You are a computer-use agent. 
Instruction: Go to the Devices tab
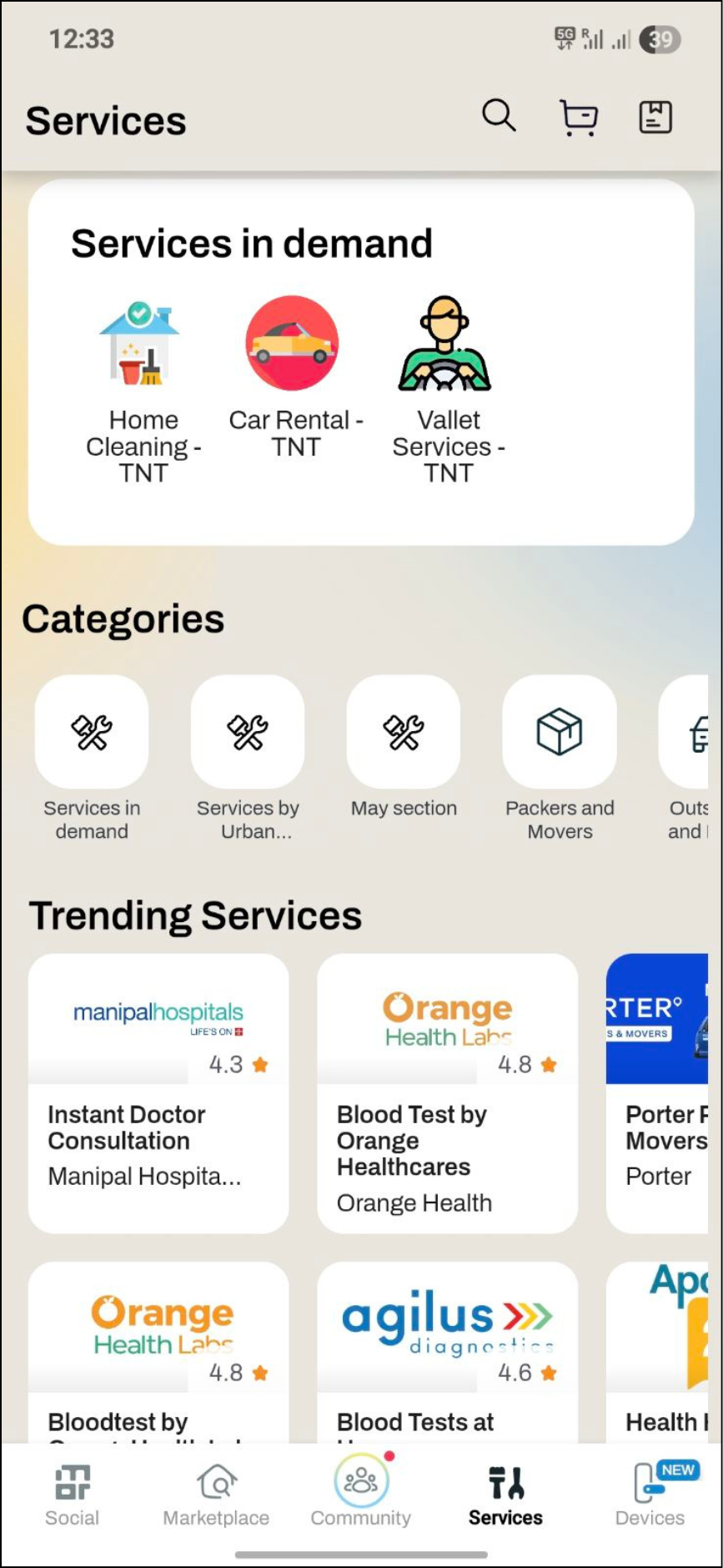pos(650,1495)
